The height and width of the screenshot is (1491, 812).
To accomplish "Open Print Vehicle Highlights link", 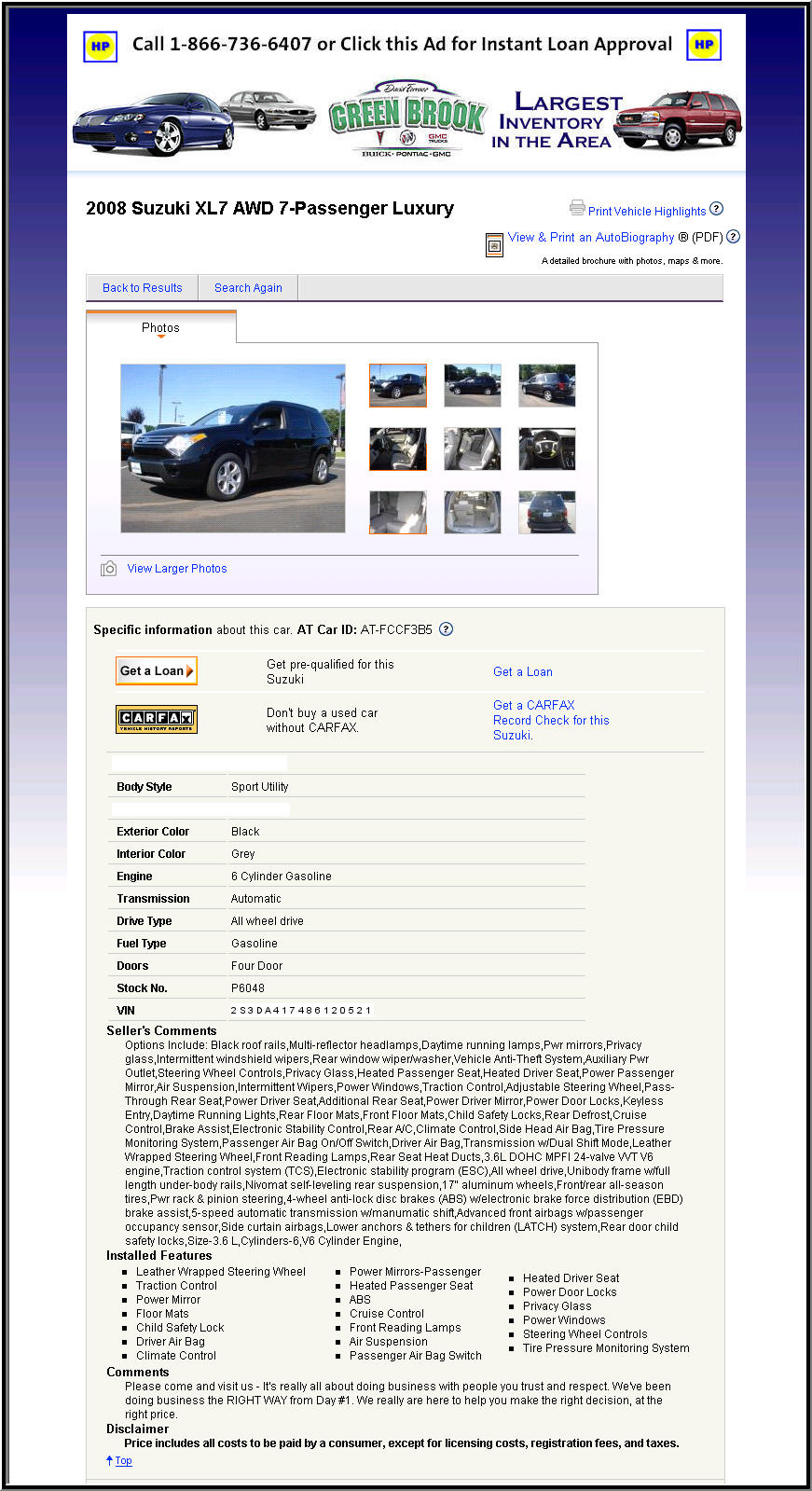I will click(x=646, y=212).
